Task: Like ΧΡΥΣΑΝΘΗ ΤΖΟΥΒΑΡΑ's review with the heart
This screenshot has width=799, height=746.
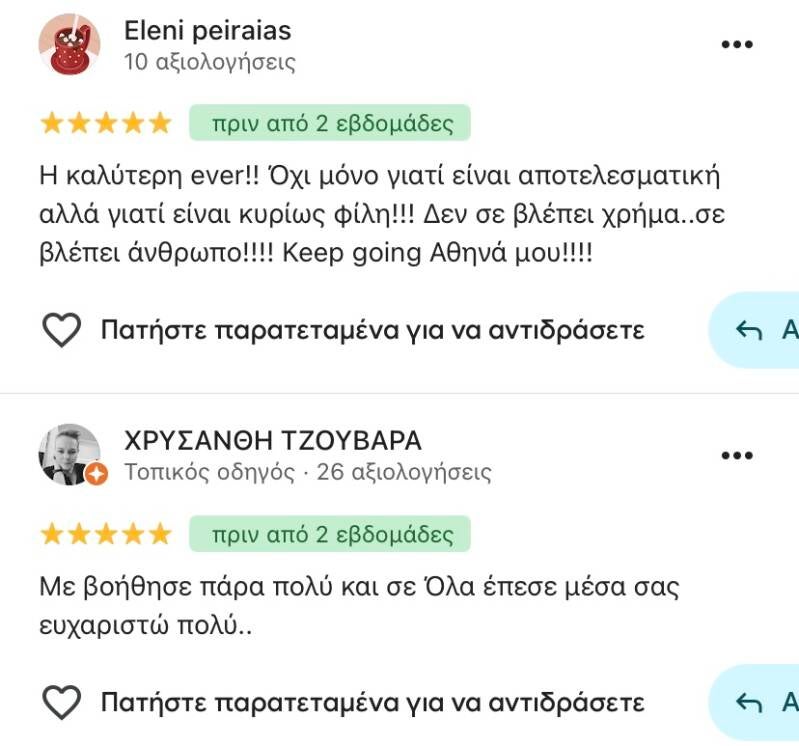Action: pyautogui.click(x=62, y=702)
